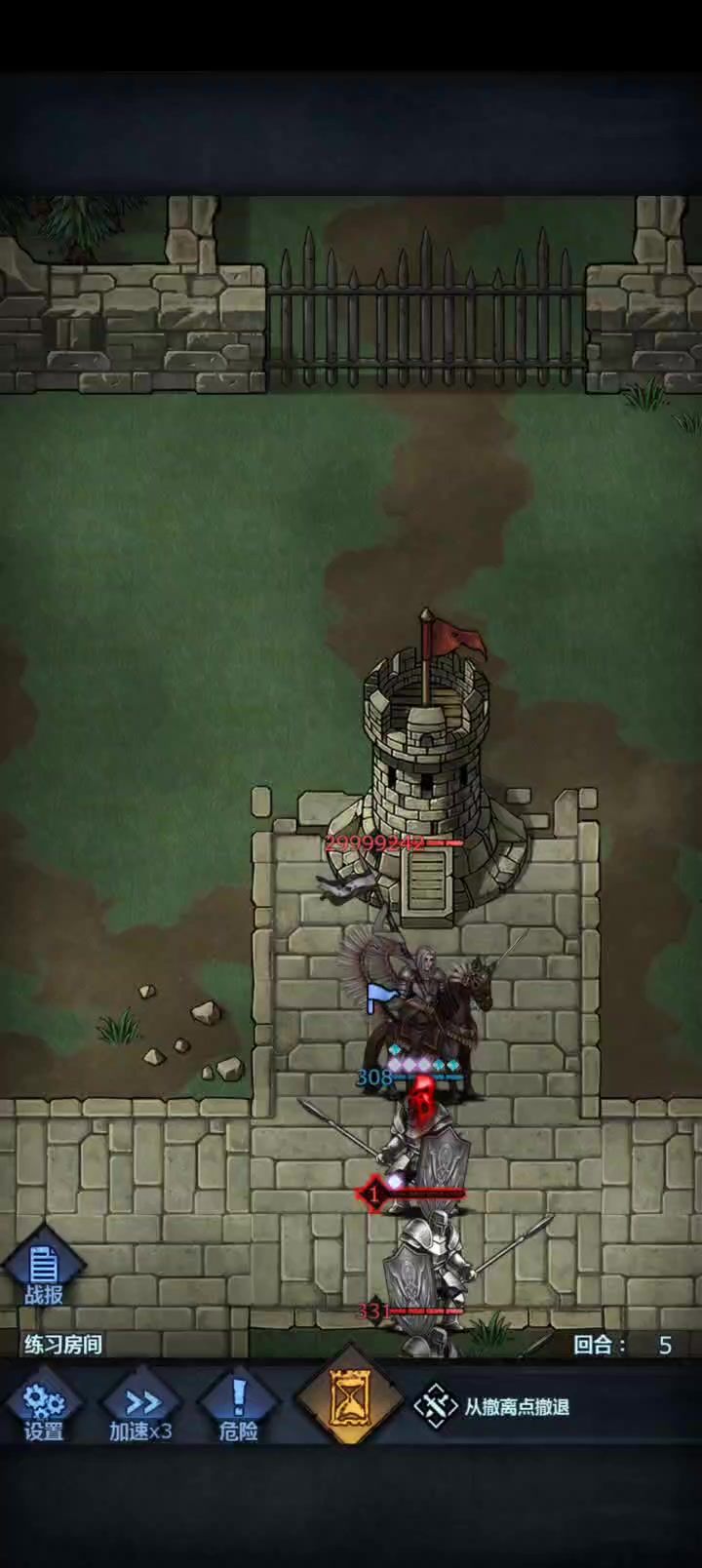Tap the 危险 danger indicator button

[238, 1410]
